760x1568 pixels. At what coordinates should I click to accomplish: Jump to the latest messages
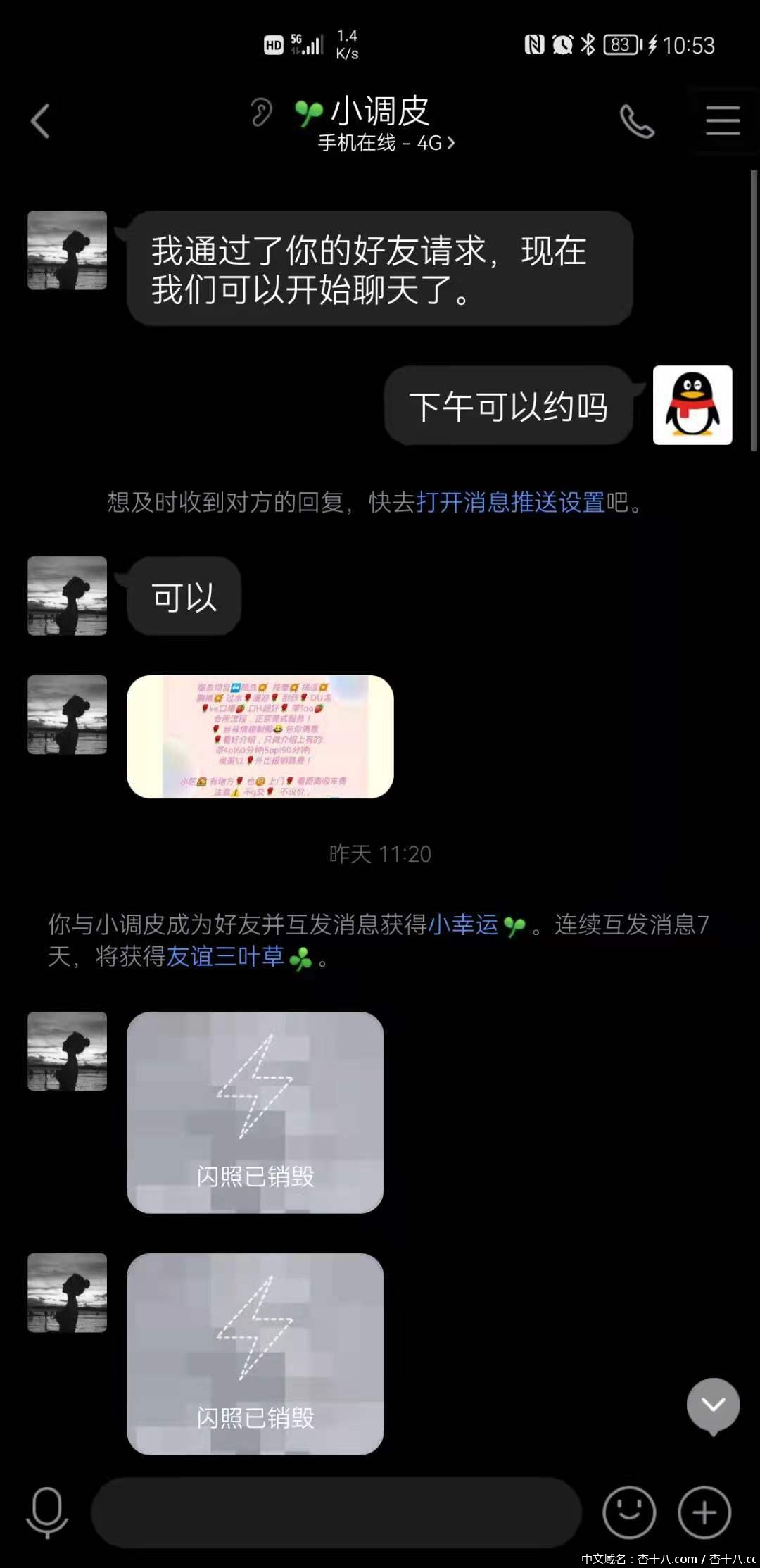tap(713, 1405)
